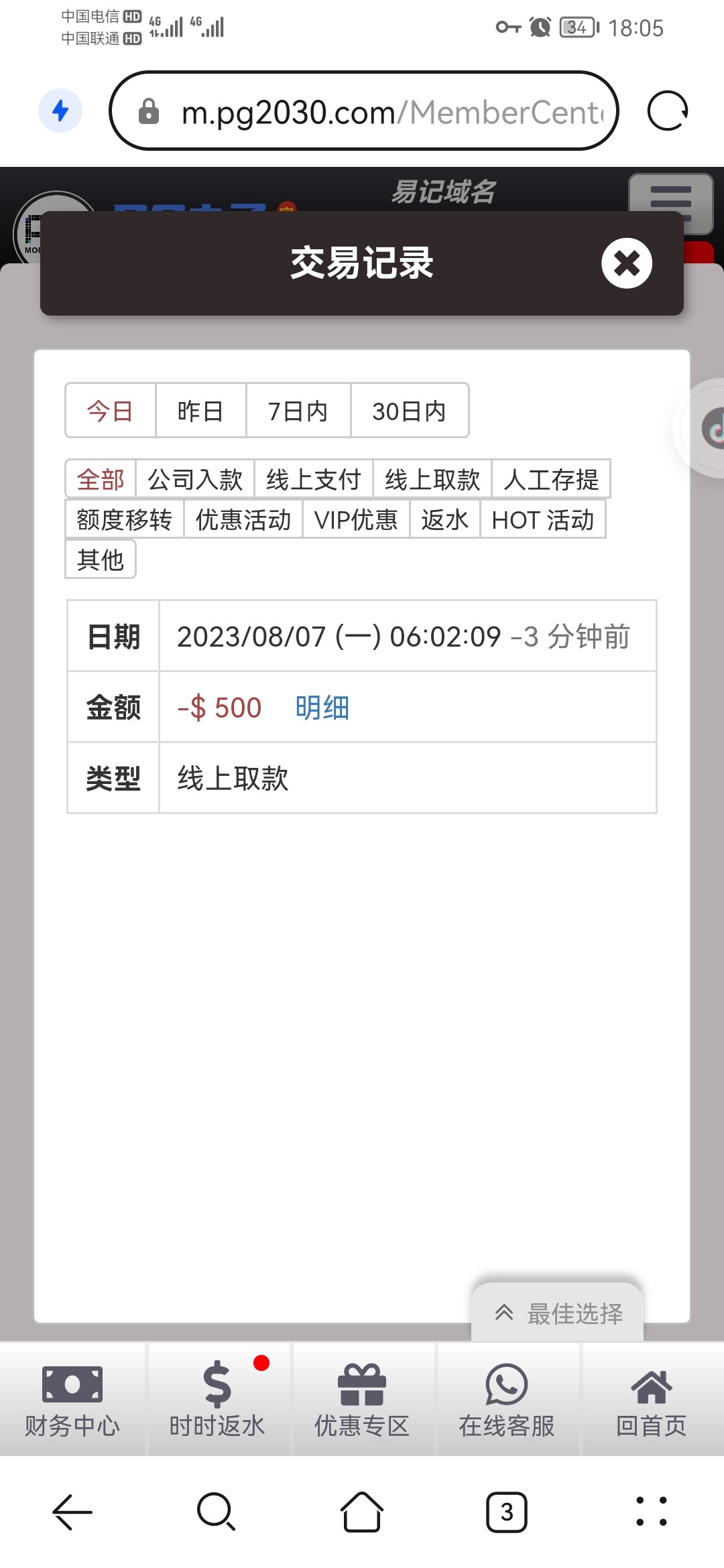724x1568 pixels.
Task: Open the 优惠专区 gift promotions icon
Action: 361,1400
